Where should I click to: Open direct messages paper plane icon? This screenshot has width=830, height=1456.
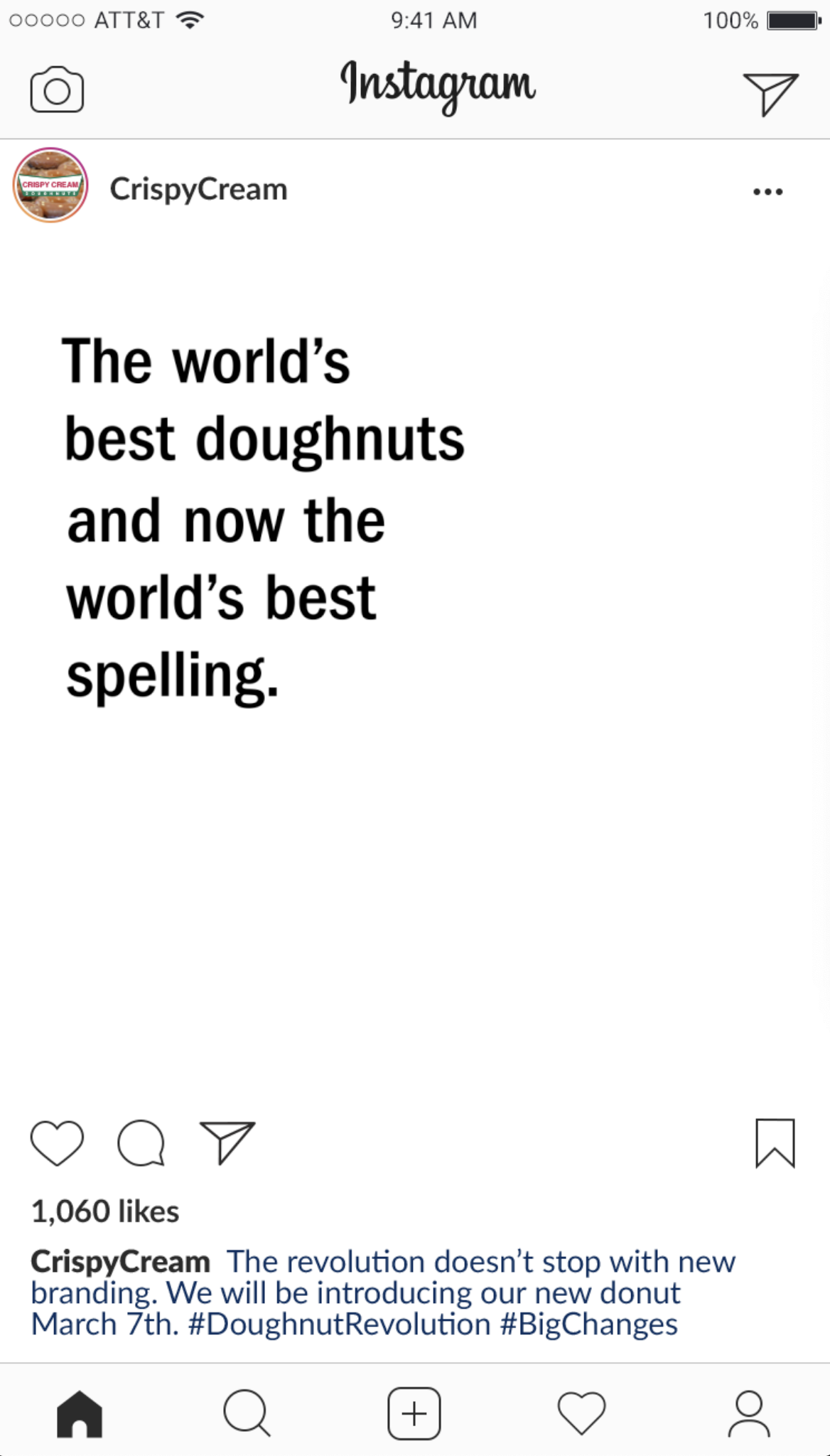click(771, 93)
